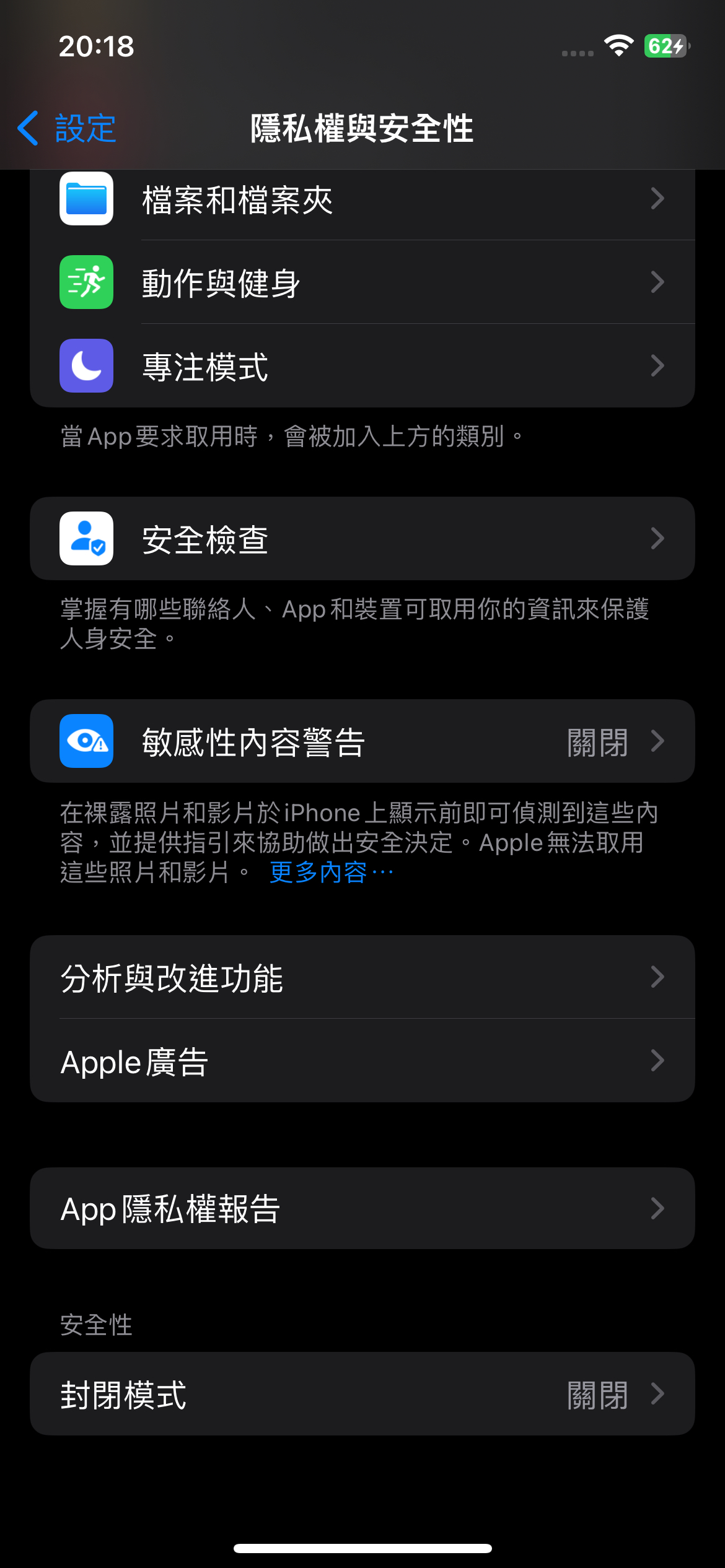Open 分析與改進功能
Screen dimensions: 725x1568
click(x=362, y=977)
